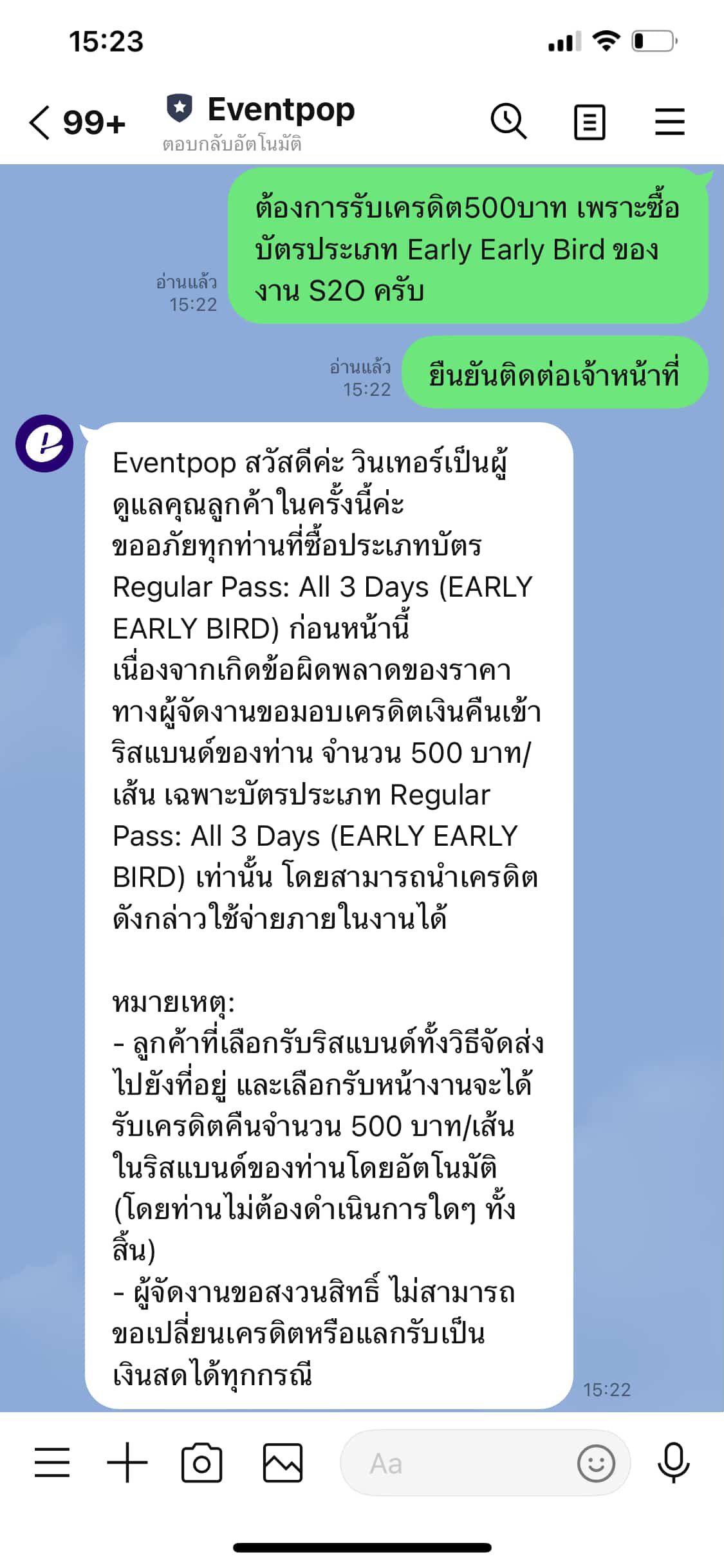The height and width of the screenshot is (1568, 724).
Task: Open the emoji and sticker picker
Action: 595,1464
